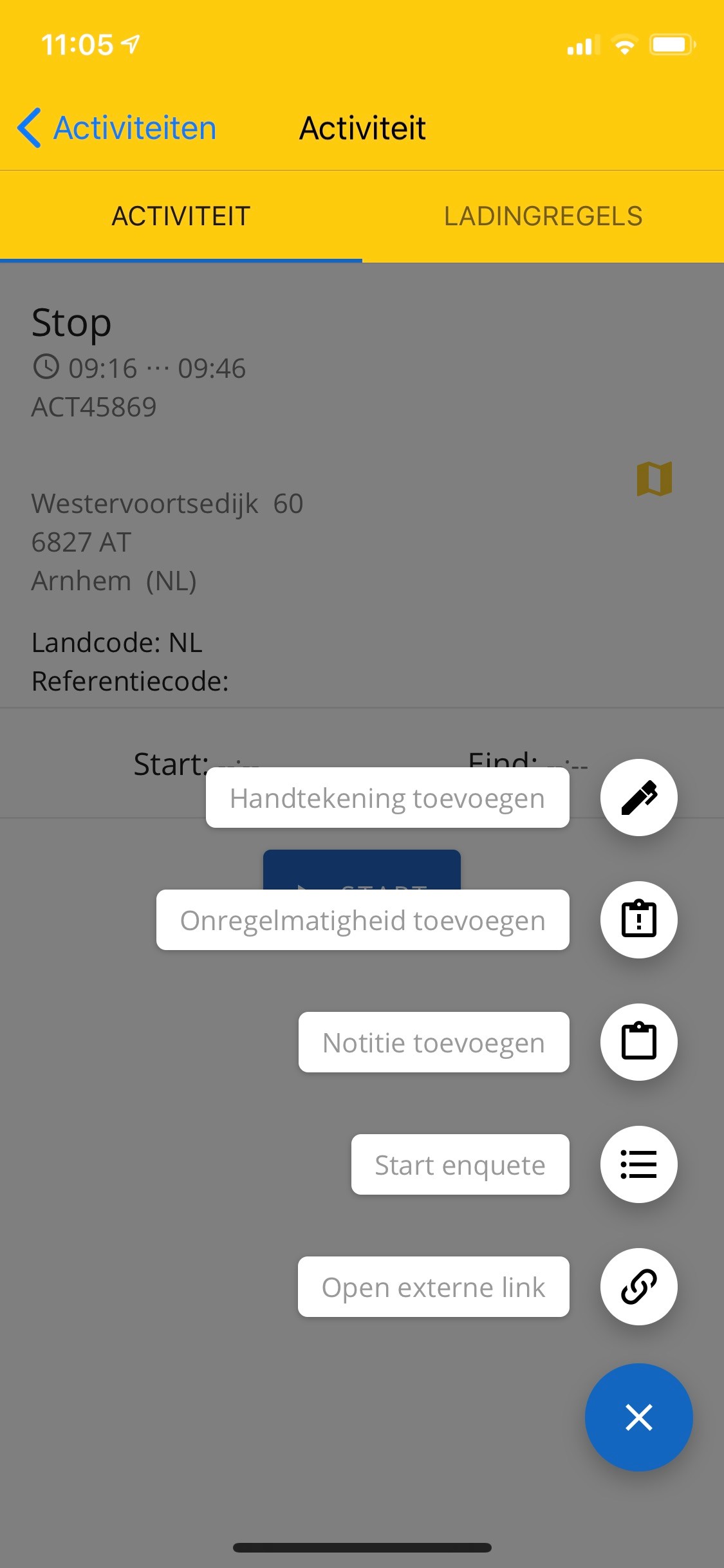Add an irregularity via clipboard alert icon
The height and width of the screenshot is (1568, 724).
coord(638,920)
